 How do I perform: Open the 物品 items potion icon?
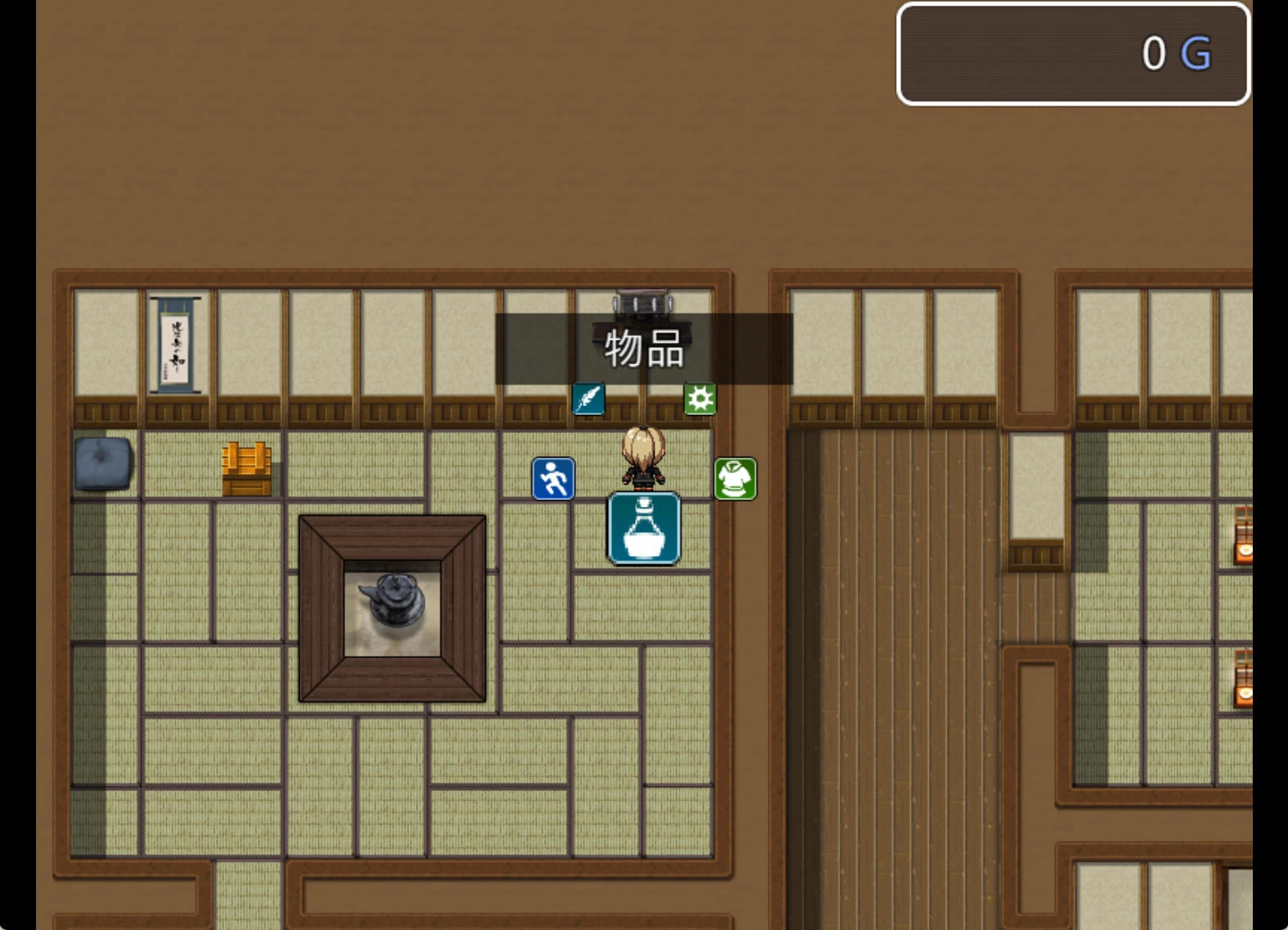[x=644, y=529]
